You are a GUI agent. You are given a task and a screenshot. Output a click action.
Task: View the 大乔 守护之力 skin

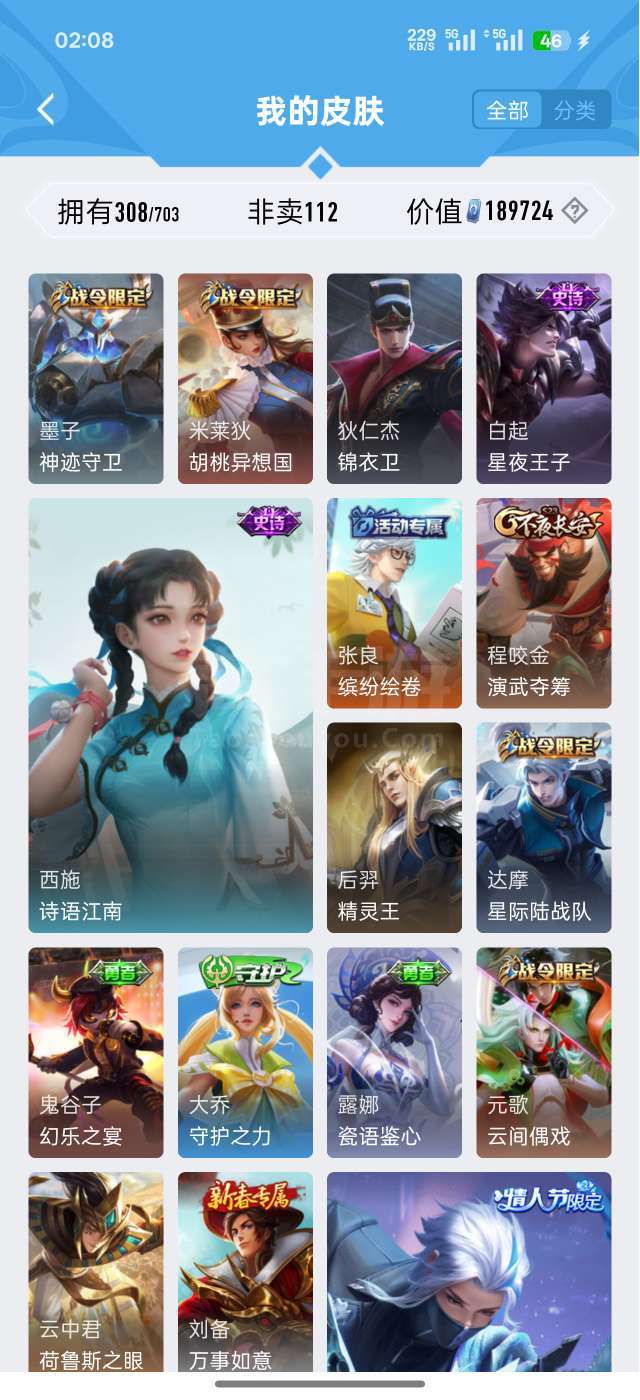(x=245, y=1053)
